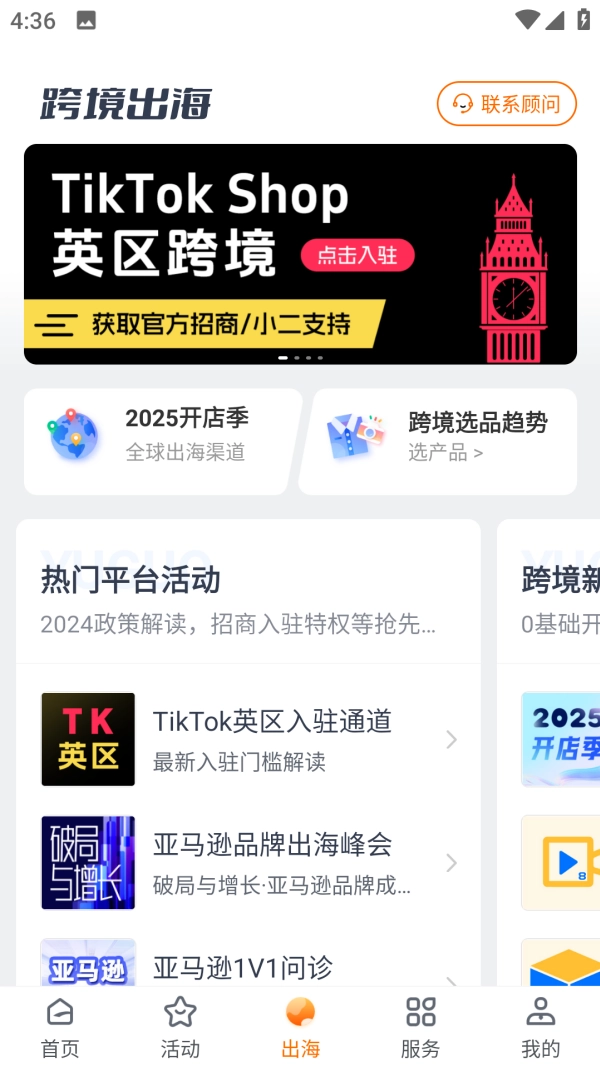This screenshot has height=1067, width=600.
Task: Tap the 联系顾问 button
Action: point(507,104)
